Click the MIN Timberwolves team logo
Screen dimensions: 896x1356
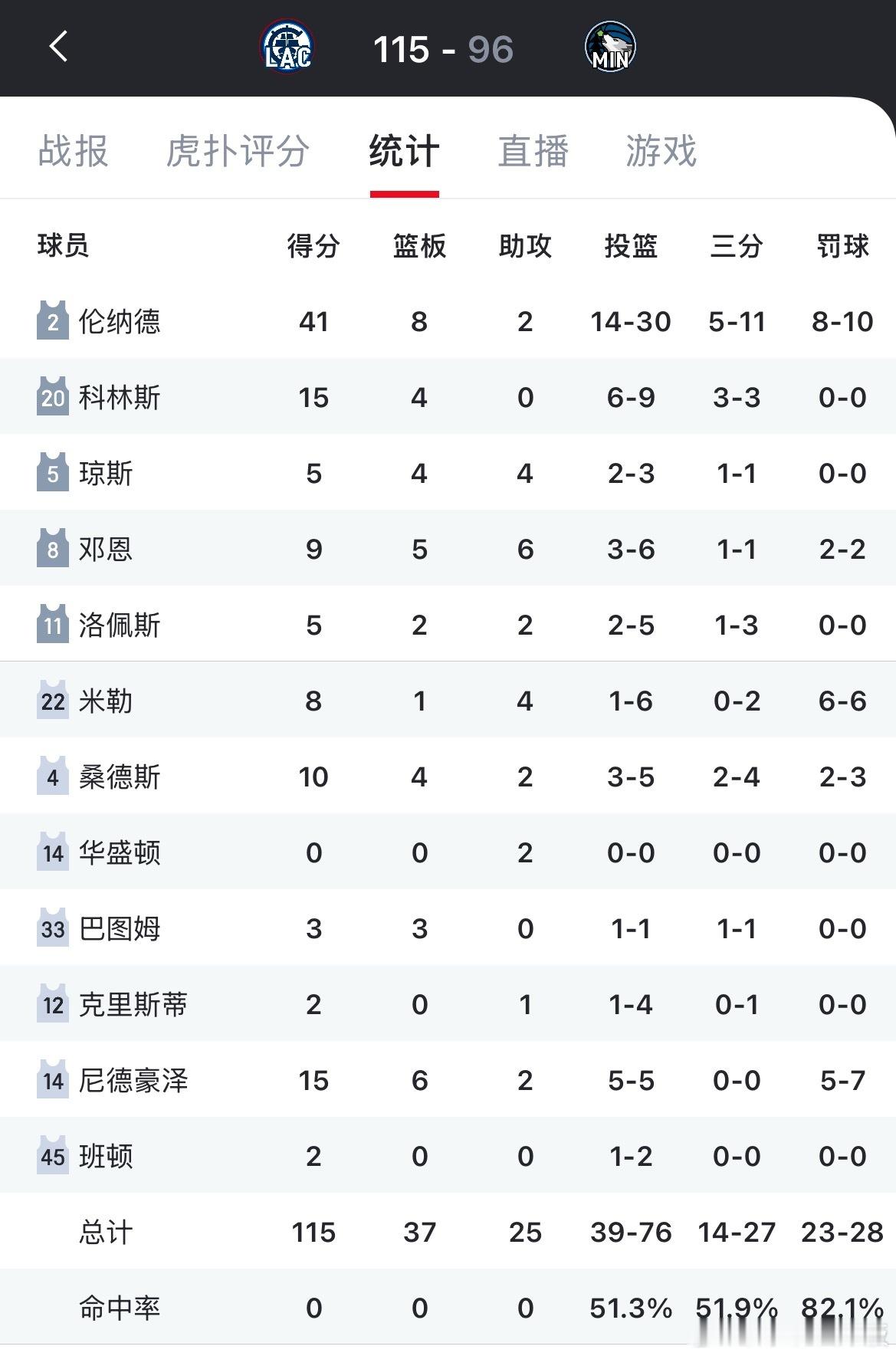pos(610,46)
